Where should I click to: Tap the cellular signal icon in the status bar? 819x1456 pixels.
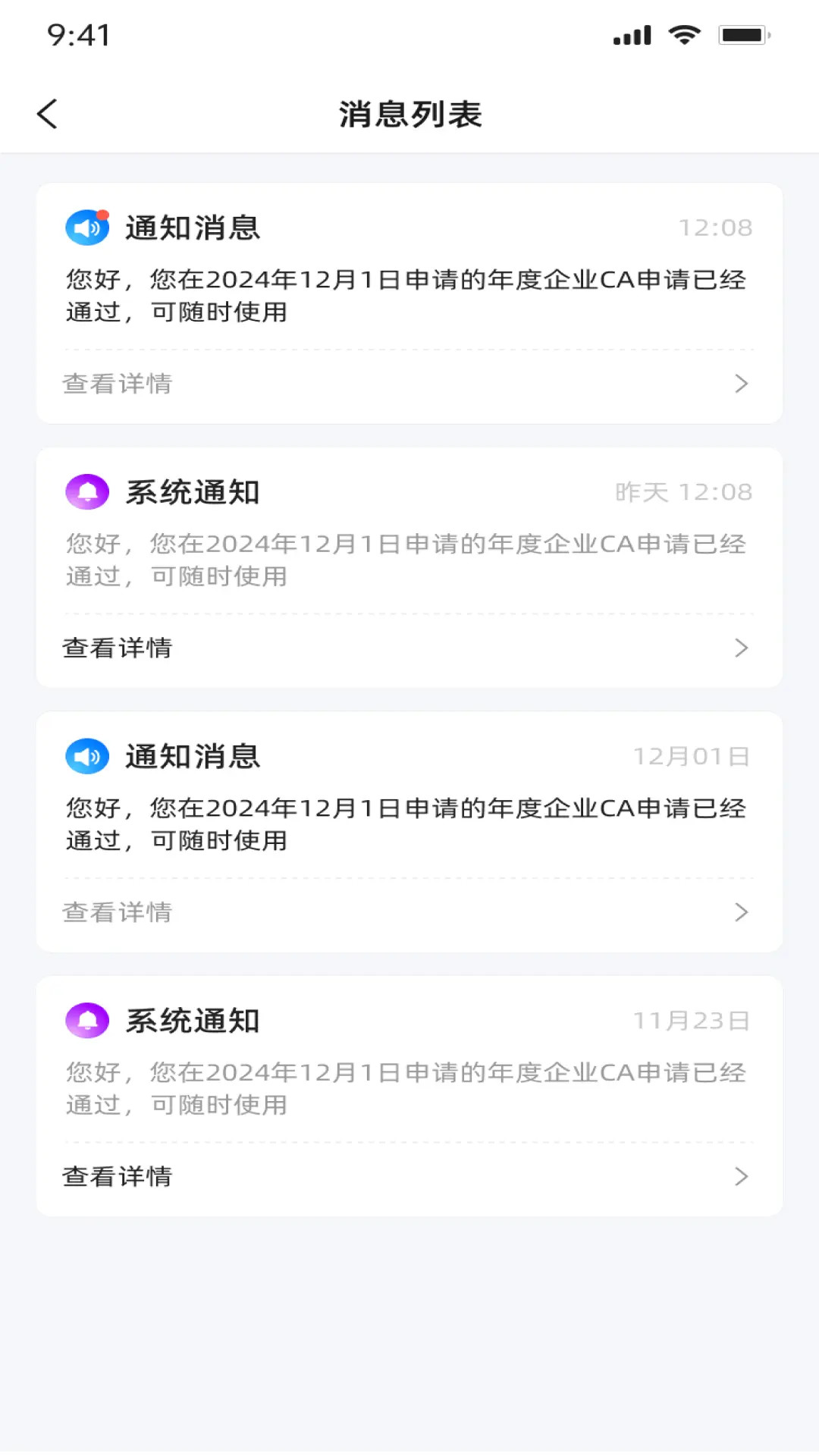(632, 34)
